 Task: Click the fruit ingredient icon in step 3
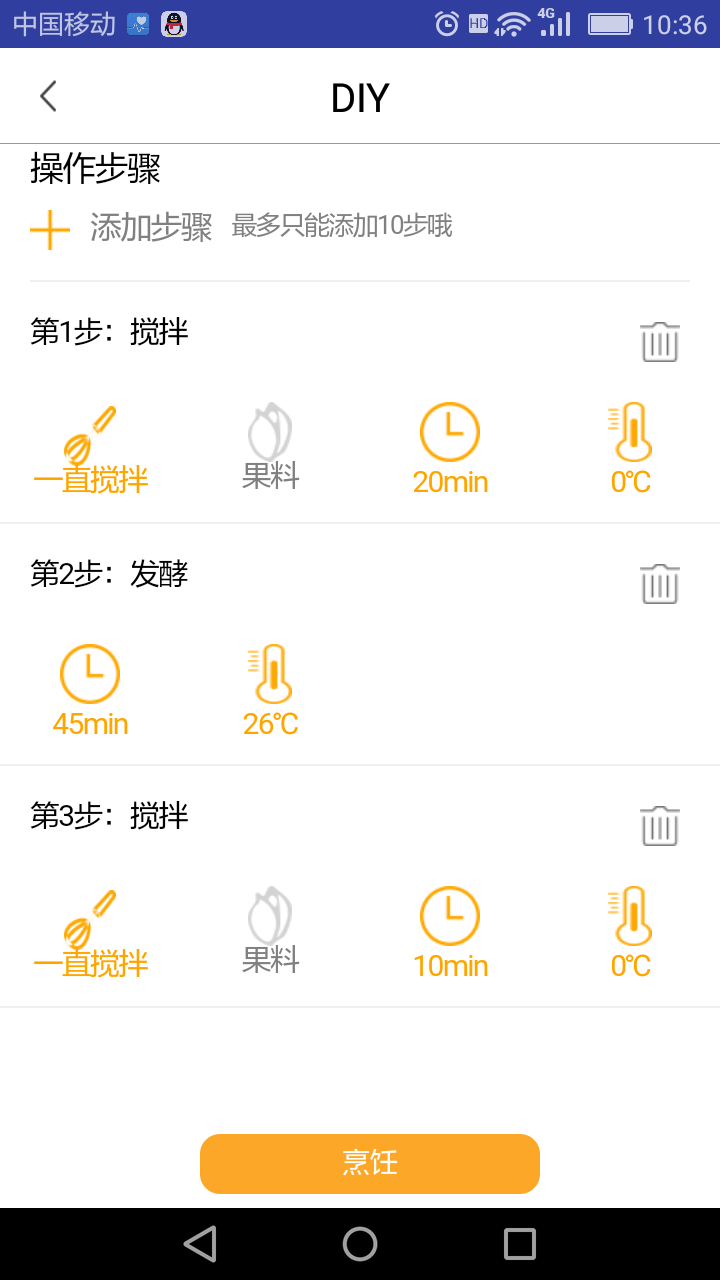tap(270, 928)
